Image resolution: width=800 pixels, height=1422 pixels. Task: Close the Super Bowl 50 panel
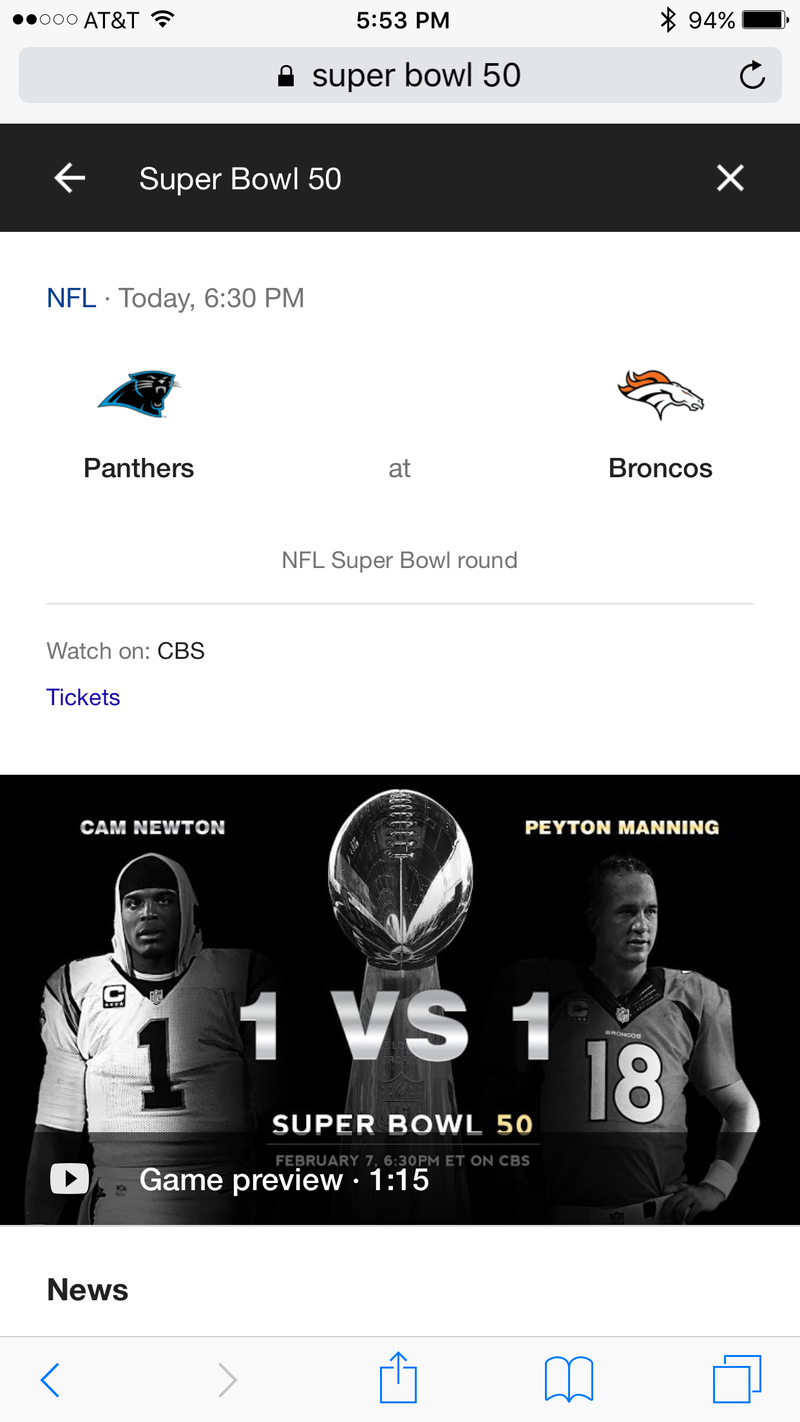tap(730, 178)
